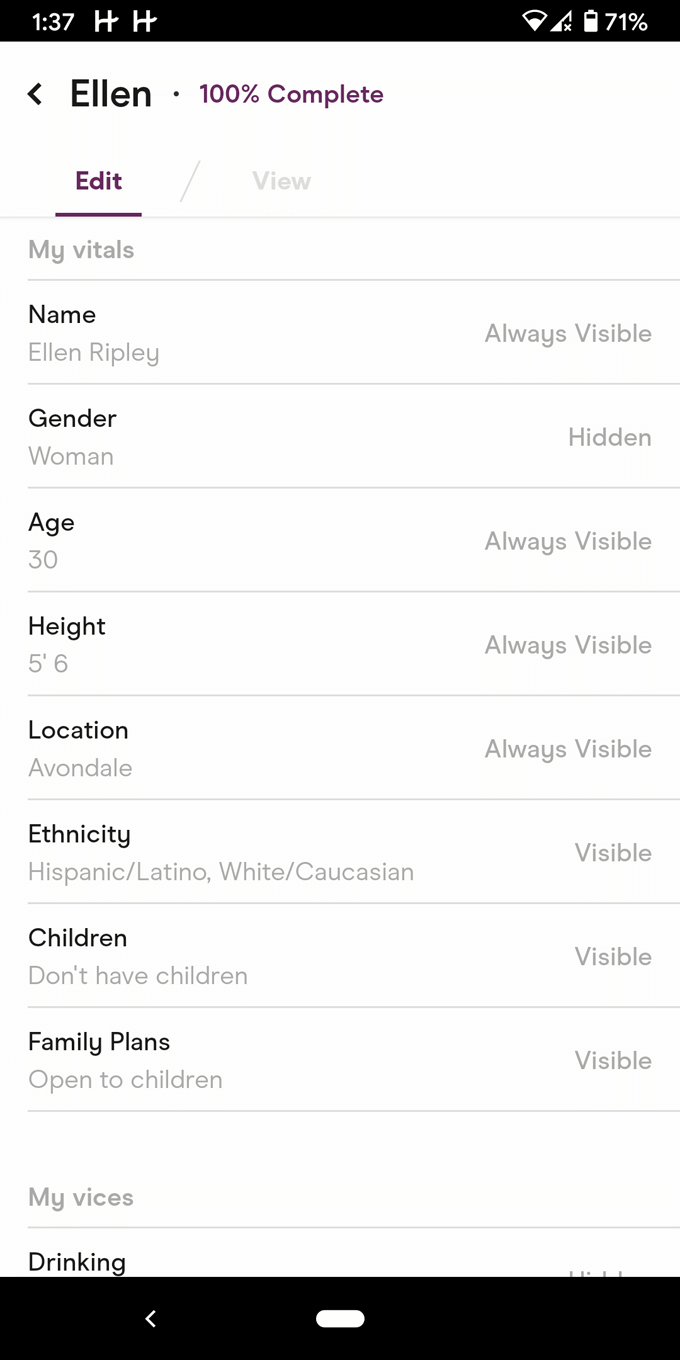Switch to the View tab
The height and width of the screenshot is (1360, 680).
281,181
